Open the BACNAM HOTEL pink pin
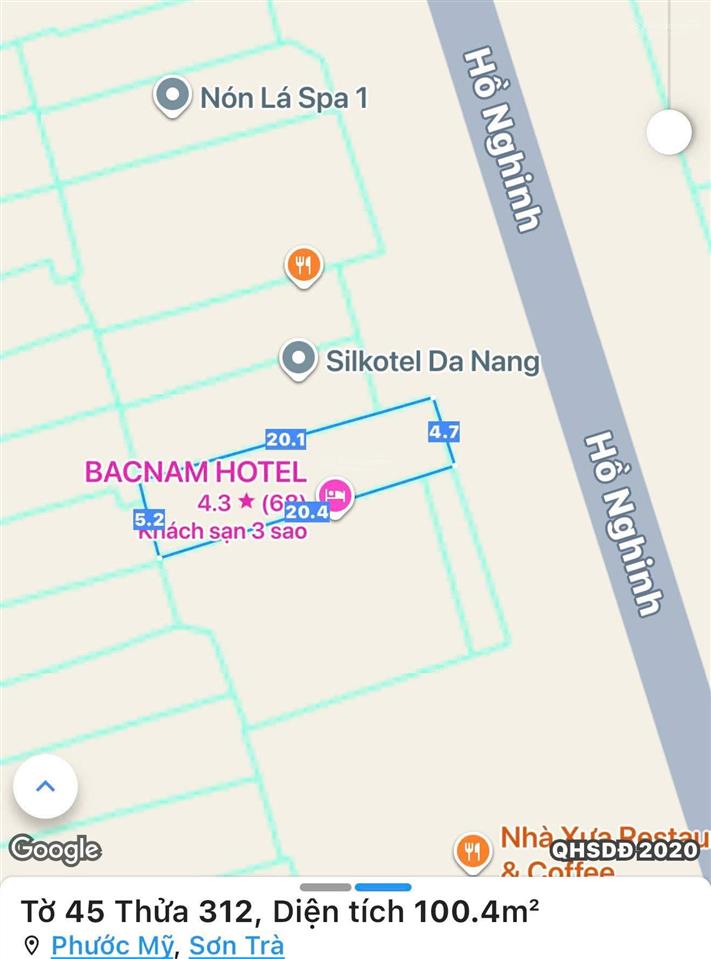Viewport: 711px width, 959px height. coord(336,493)
